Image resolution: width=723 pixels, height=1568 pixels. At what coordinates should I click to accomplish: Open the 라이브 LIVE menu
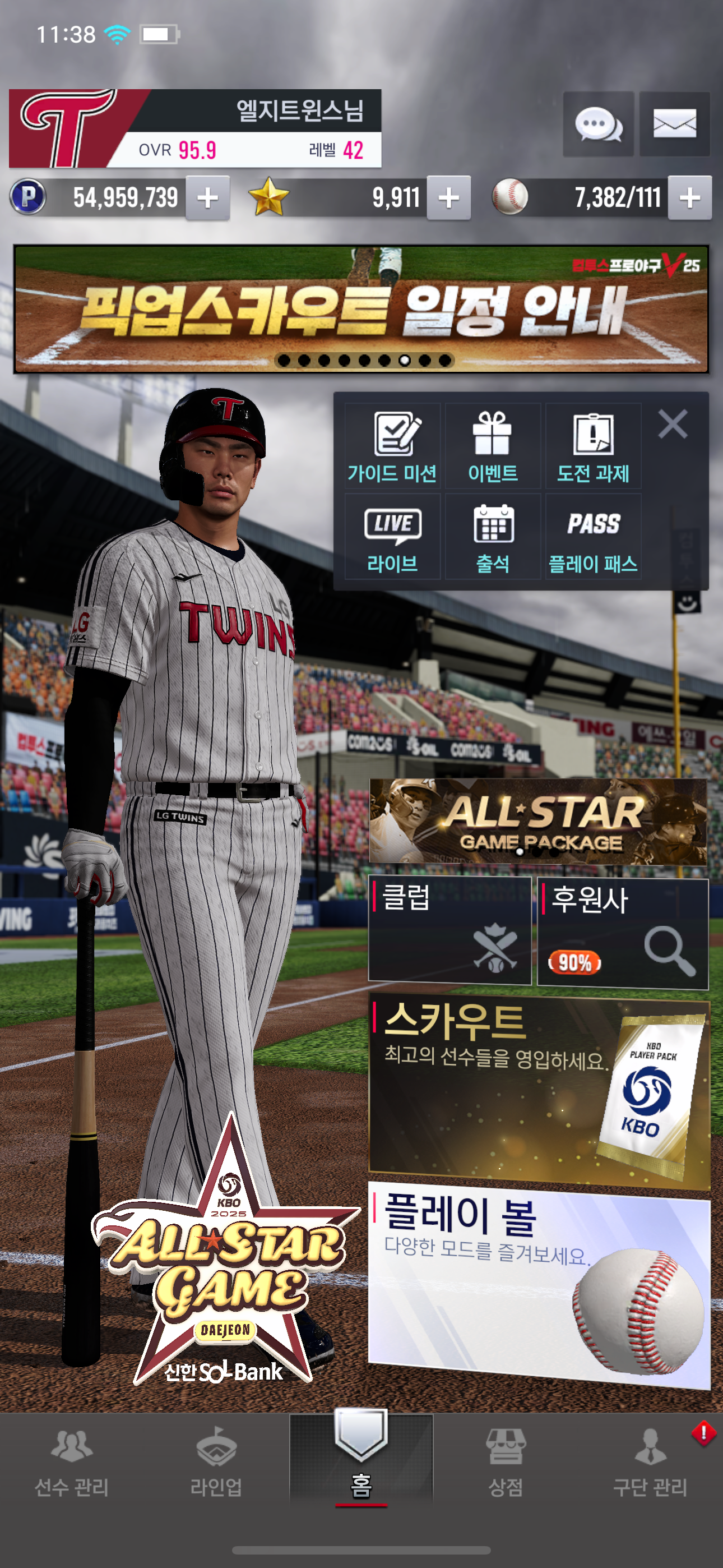tap(392, 537)
